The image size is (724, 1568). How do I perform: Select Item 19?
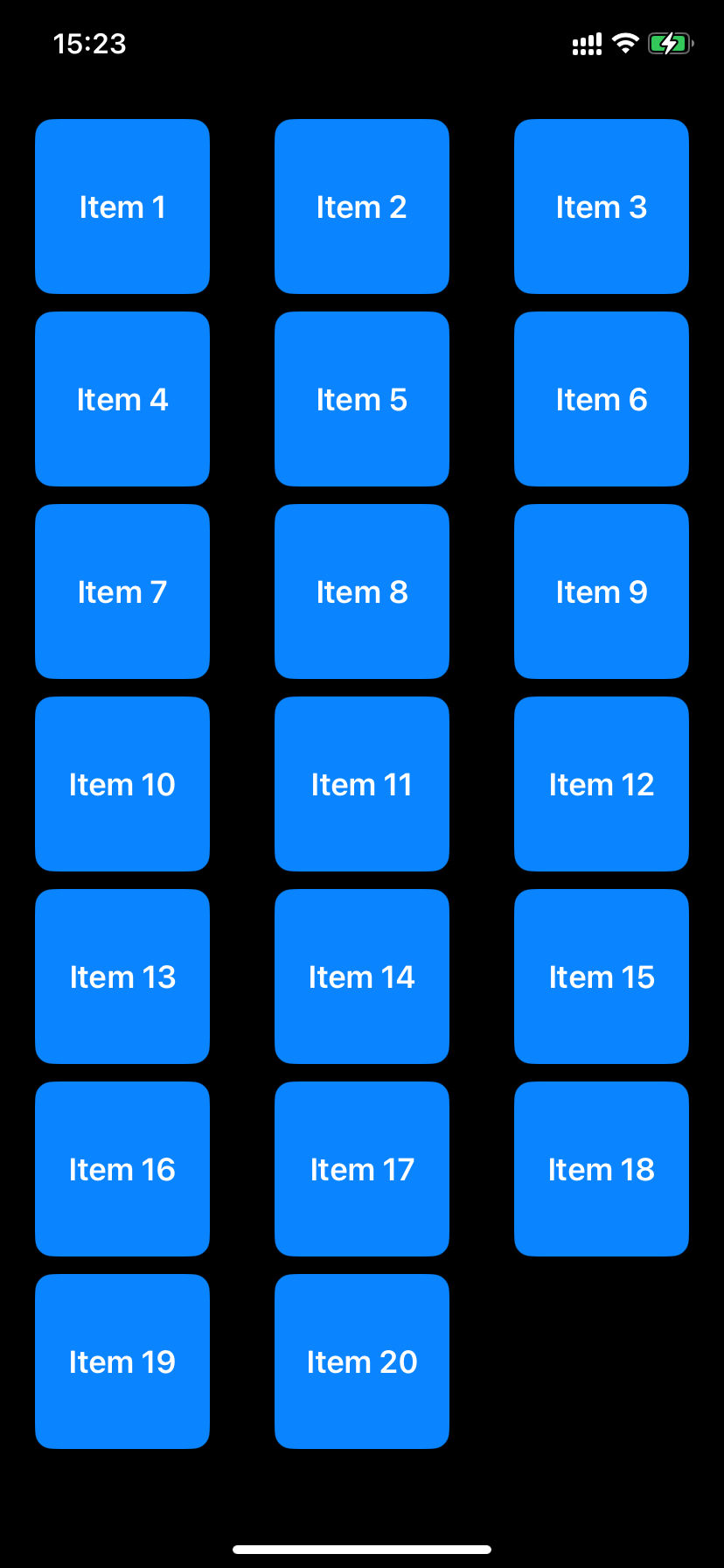(122, 1361)
